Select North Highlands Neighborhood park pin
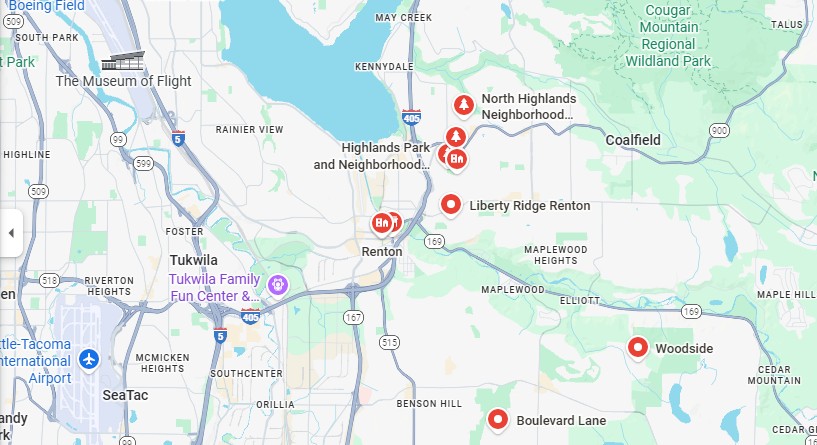 (463, 104)
